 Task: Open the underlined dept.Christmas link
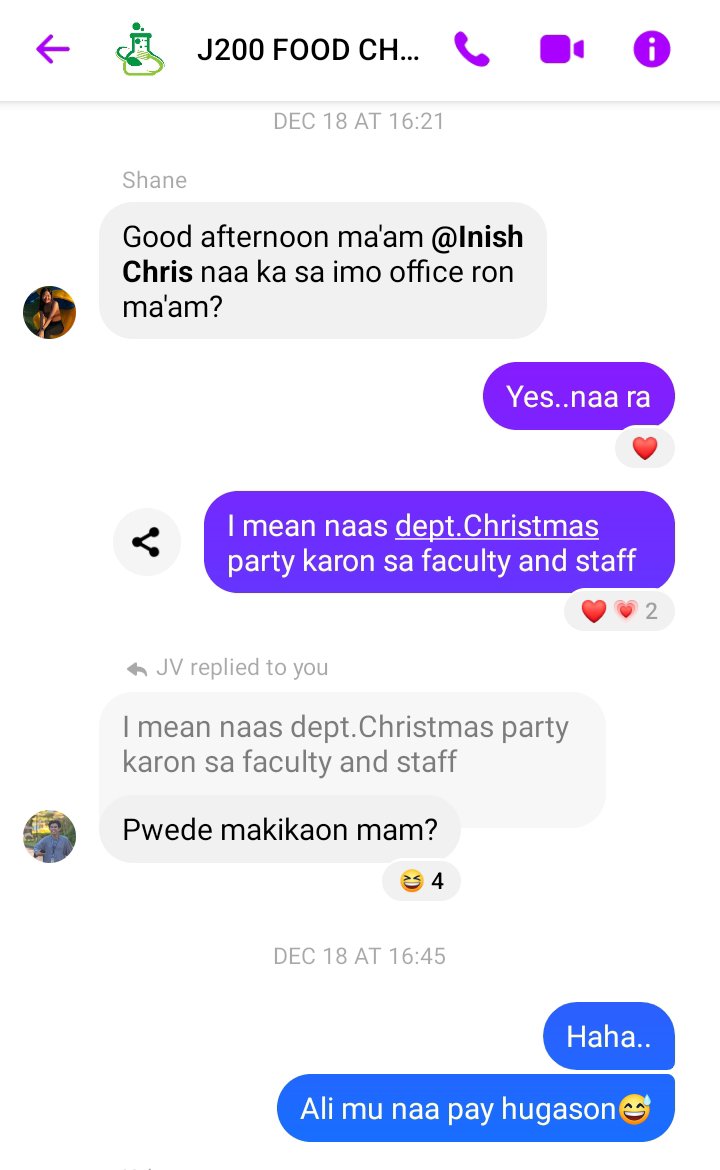pos(497,526)
